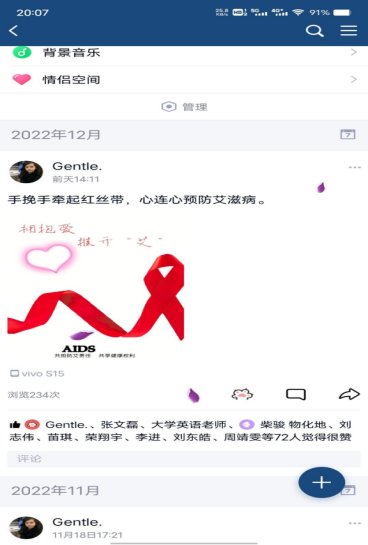Tap the 评论 comment input field
The height and width of the screenshot is (545, 368).
tap(184, 459)
